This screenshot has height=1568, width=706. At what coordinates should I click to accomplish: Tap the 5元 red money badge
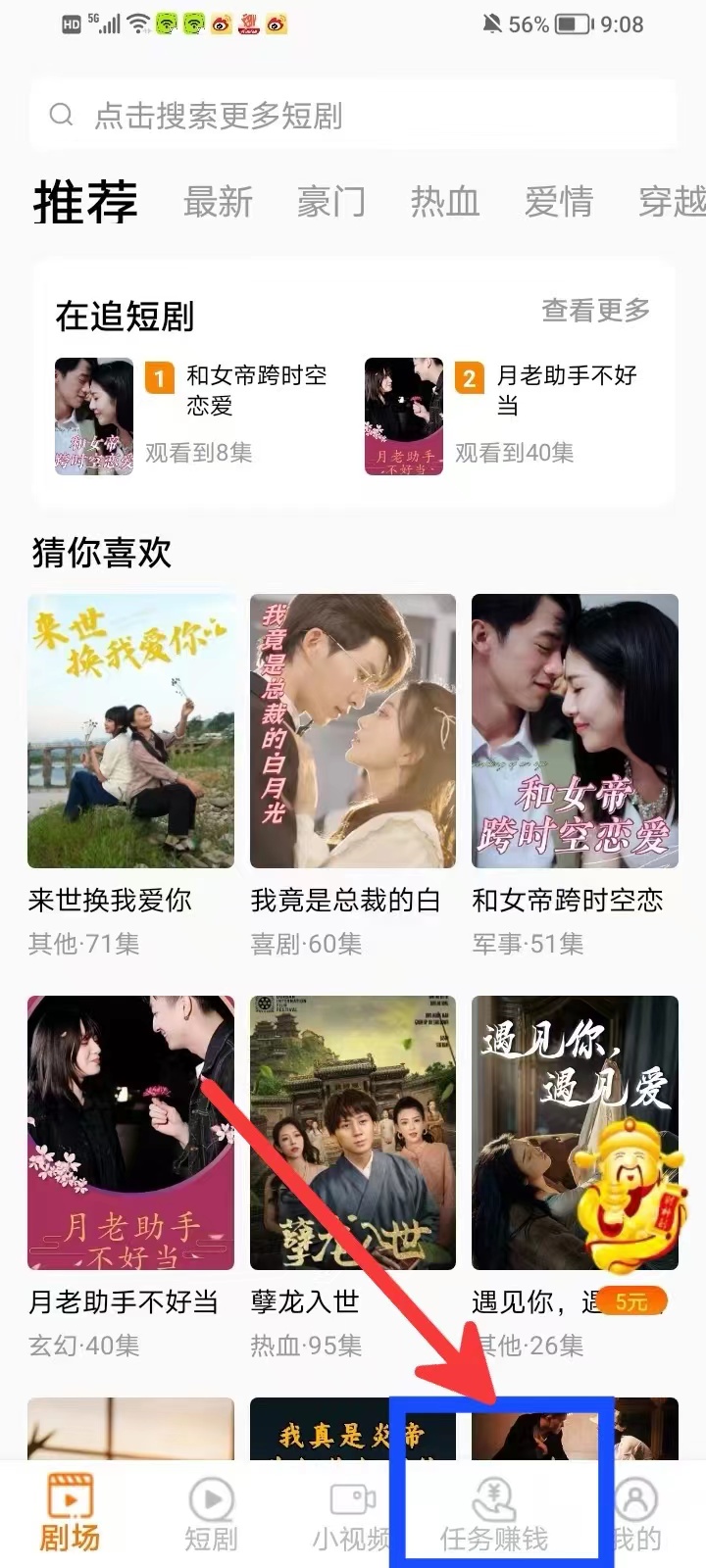[636, 1303]
